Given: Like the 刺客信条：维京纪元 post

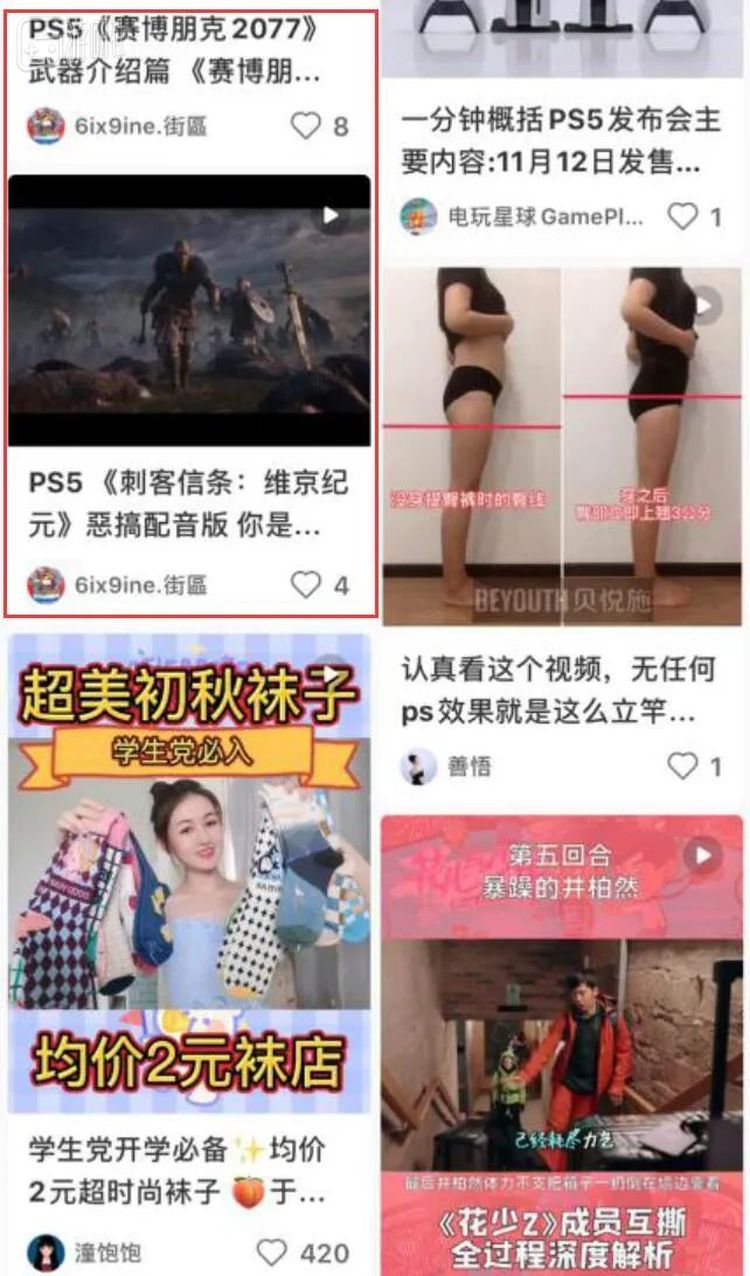Looking at the screenshot, I should pyautogui.click(x=306, y=585).
